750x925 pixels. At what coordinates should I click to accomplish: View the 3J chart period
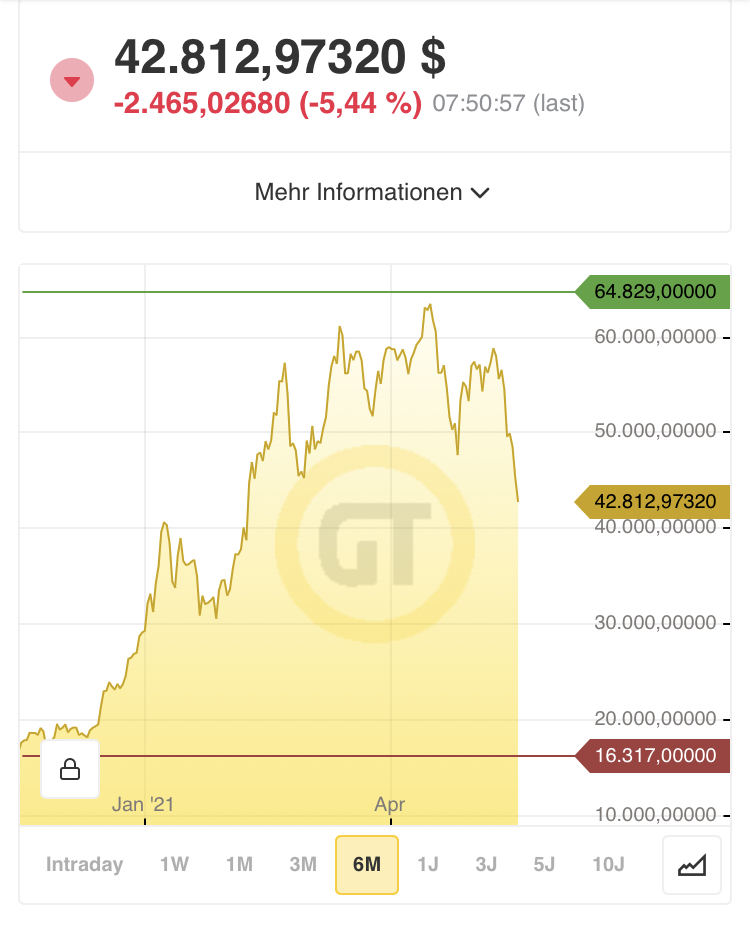click(486, 864)
